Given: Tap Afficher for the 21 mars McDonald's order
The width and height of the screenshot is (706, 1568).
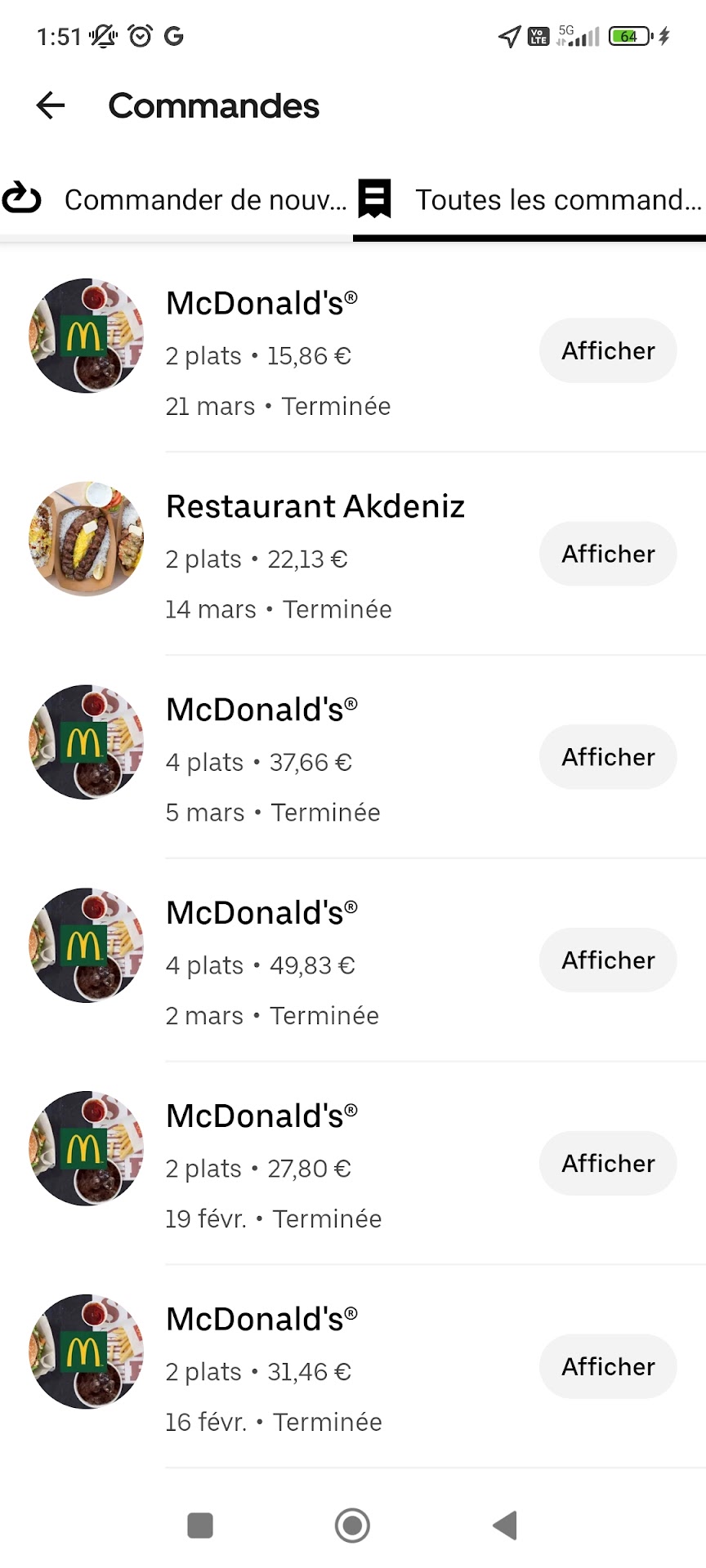Looking at the screenshot, I should tap(608, 351).
